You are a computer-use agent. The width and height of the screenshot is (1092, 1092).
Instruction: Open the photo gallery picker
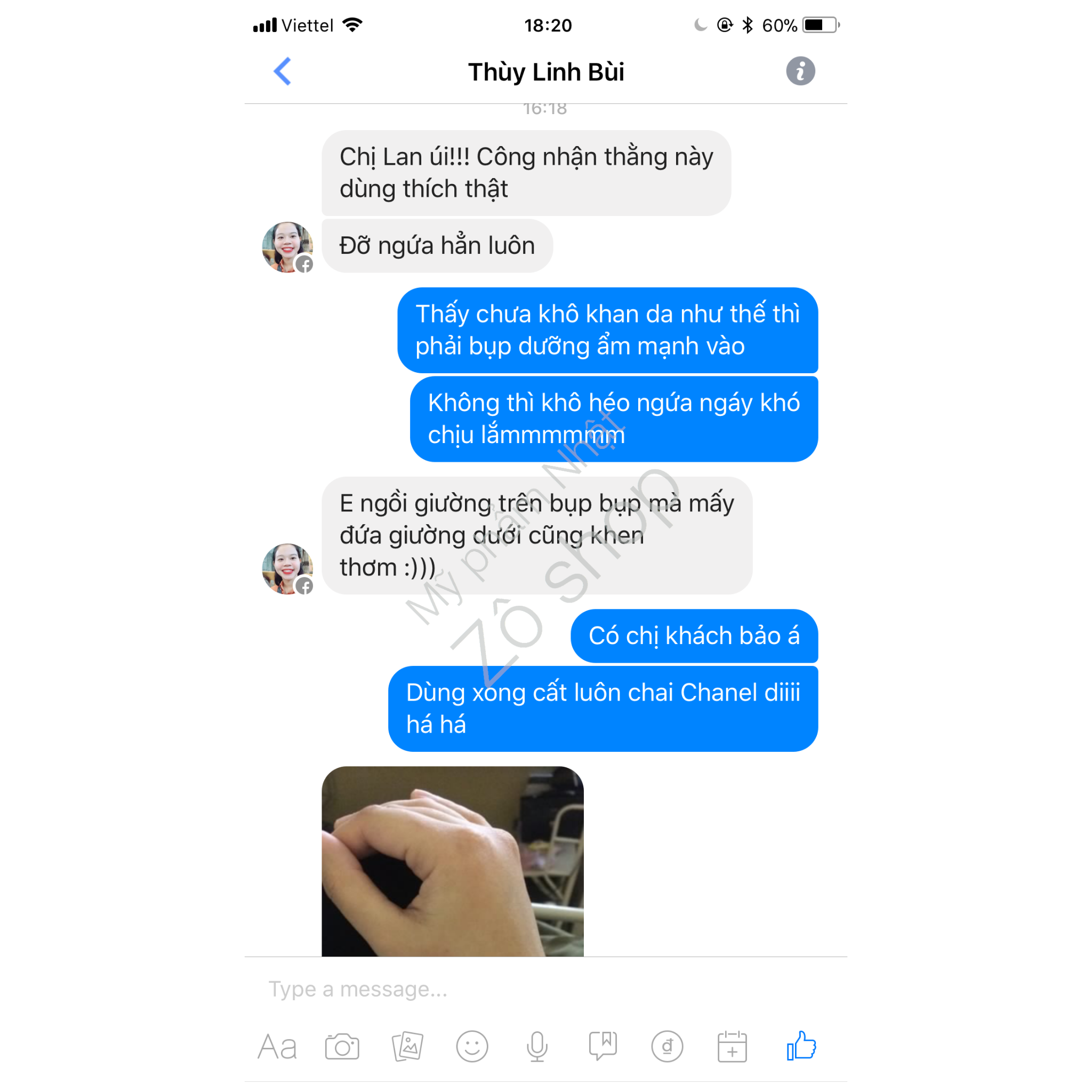click(407, 1047)
